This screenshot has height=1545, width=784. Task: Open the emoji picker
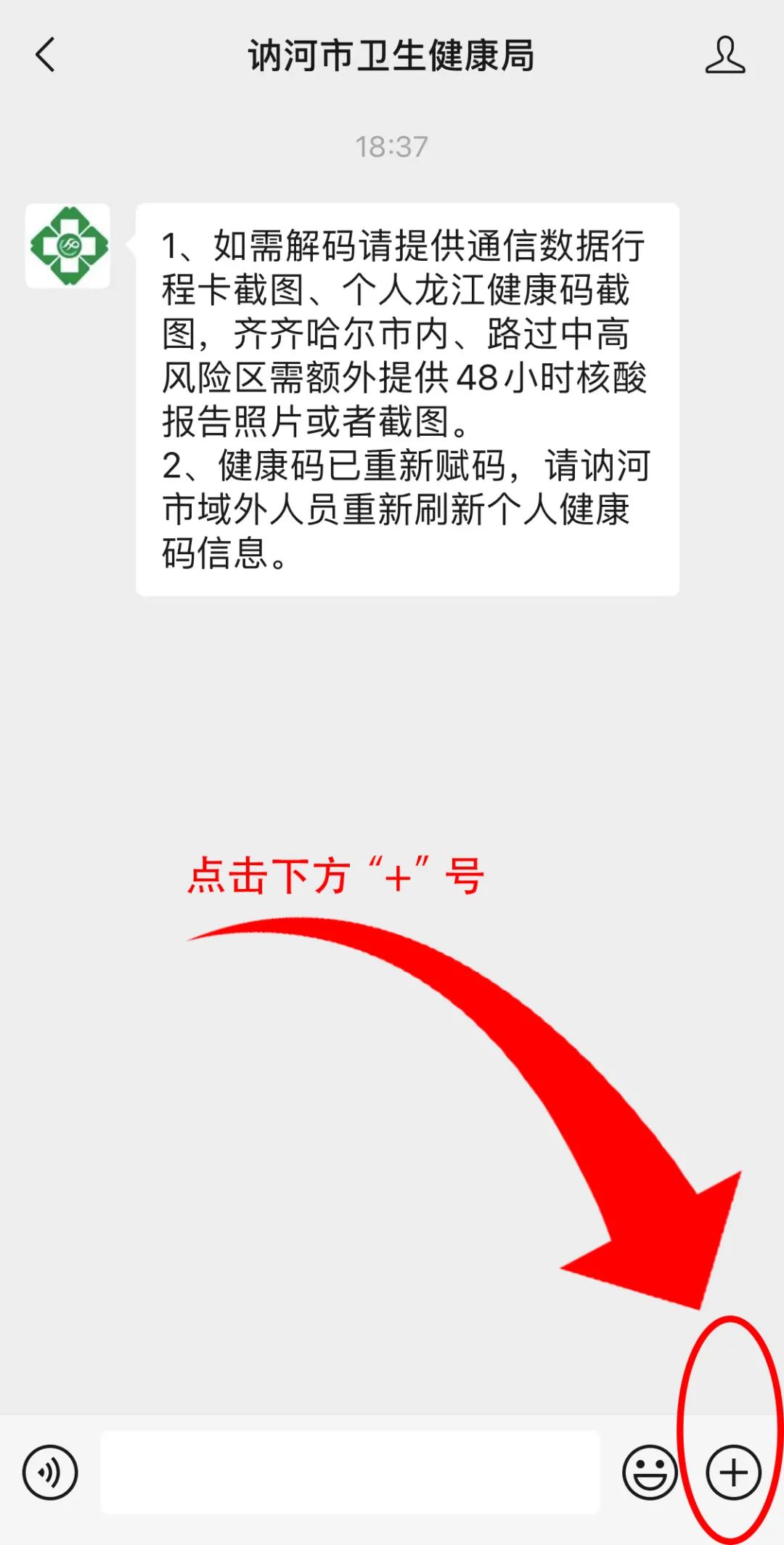649,1472
